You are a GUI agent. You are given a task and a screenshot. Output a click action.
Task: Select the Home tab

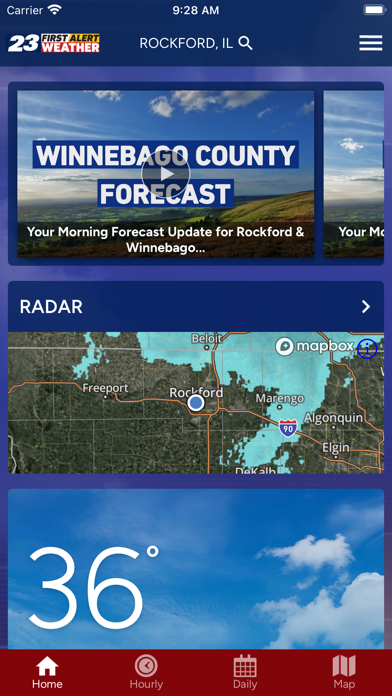pyautogui.click(x=47, y=673)
